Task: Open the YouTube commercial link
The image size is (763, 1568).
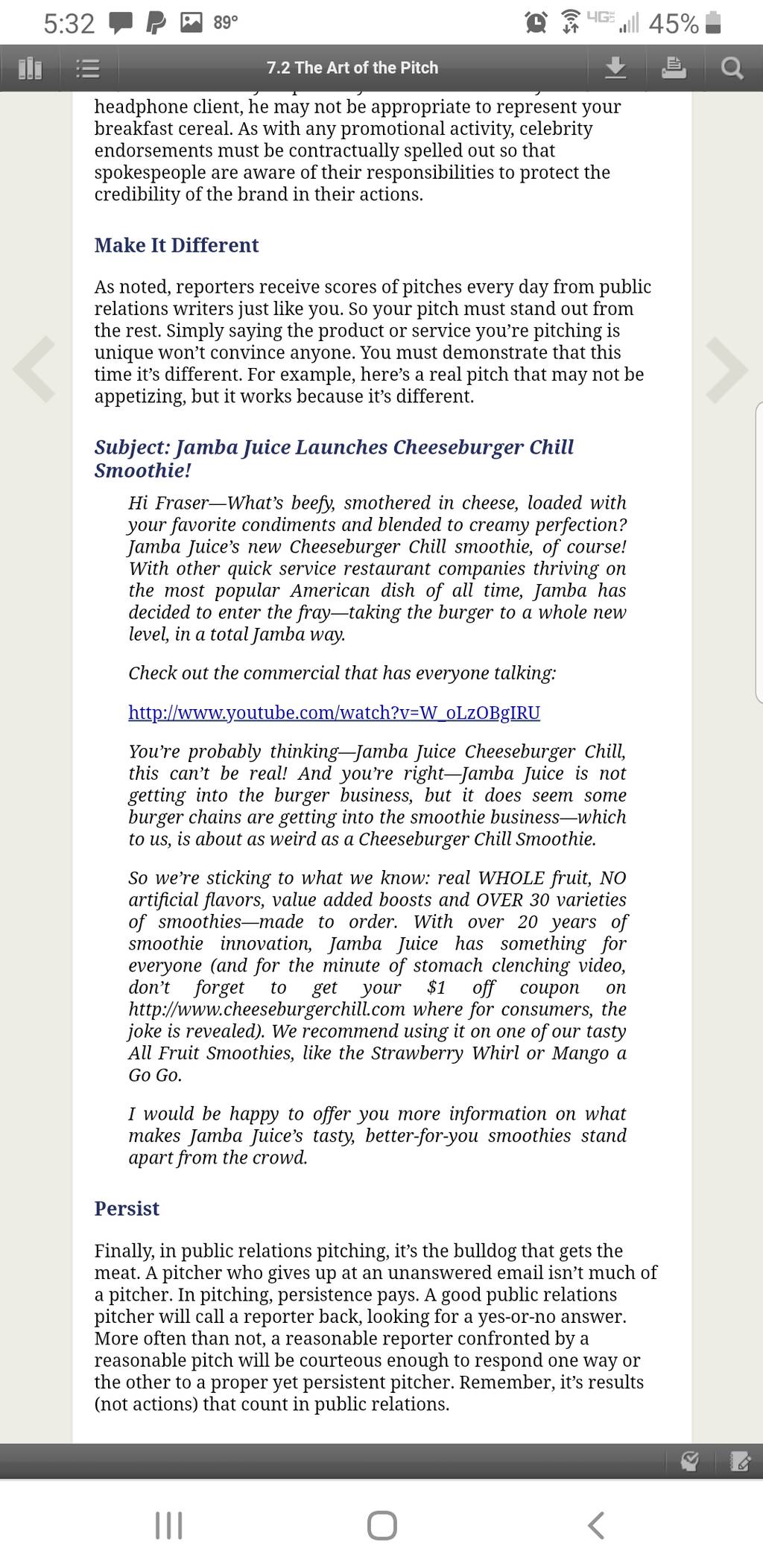Action: [x=335, y=713]
